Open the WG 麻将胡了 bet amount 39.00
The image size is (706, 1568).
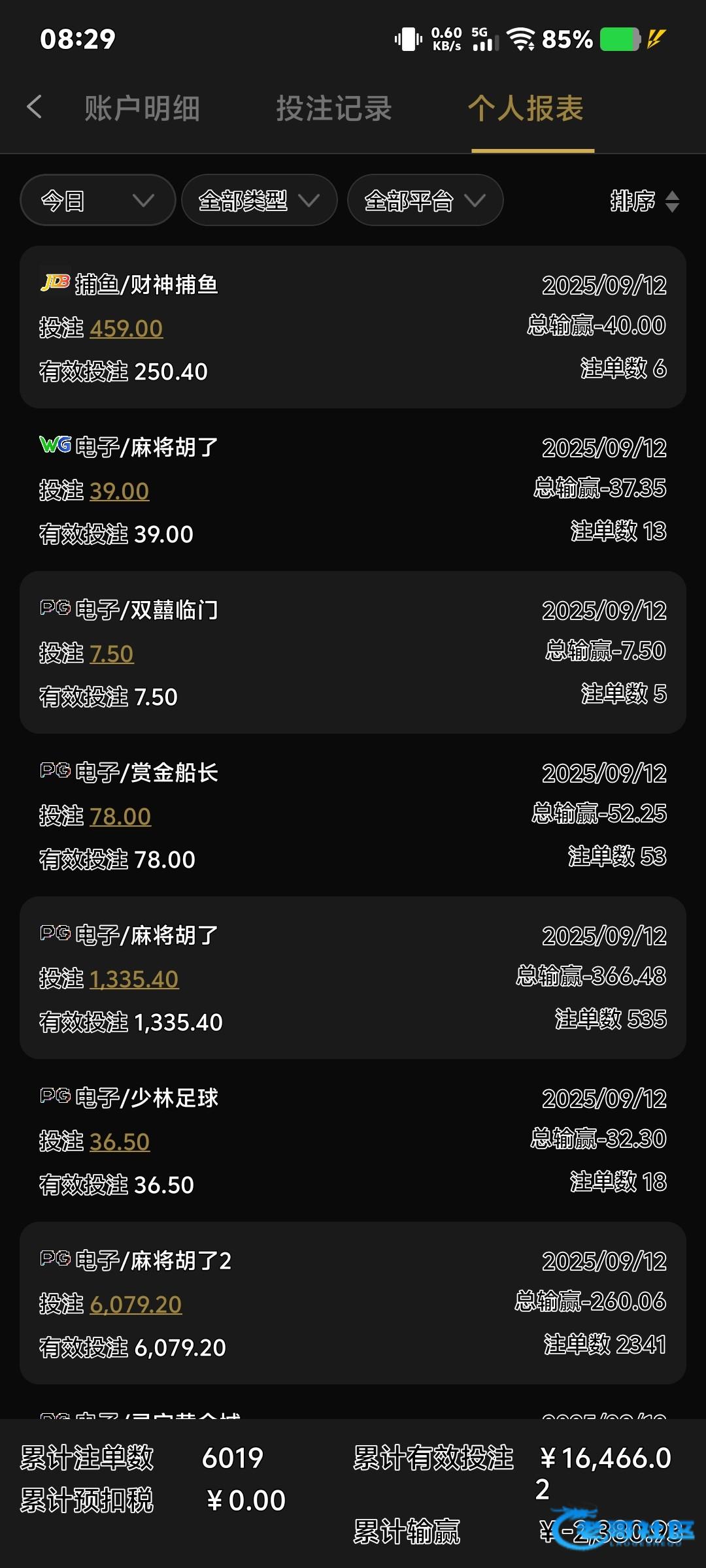(x=120, y=491)
